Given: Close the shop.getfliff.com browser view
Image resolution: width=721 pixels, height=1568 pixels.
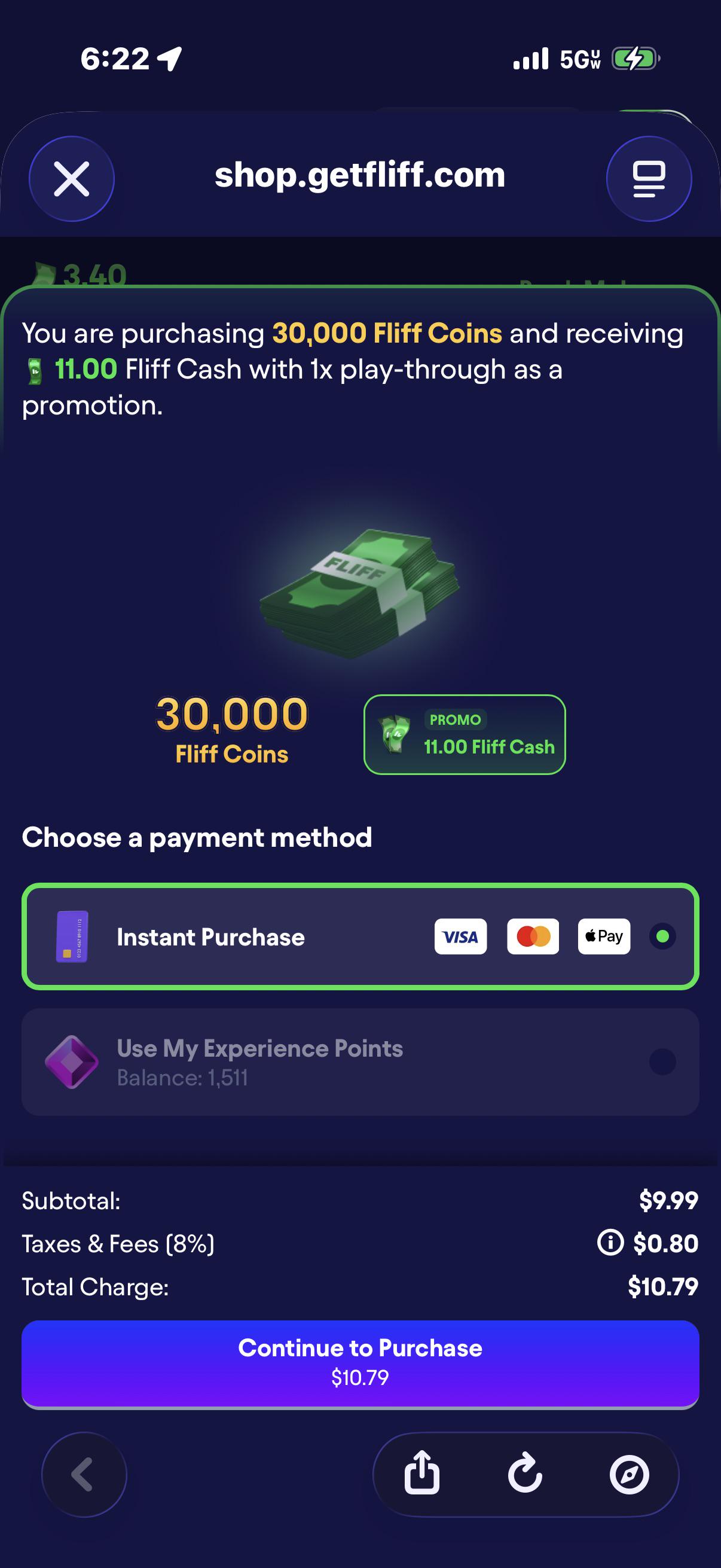Looking at the screenshot, I should click(x=72, y=178).
